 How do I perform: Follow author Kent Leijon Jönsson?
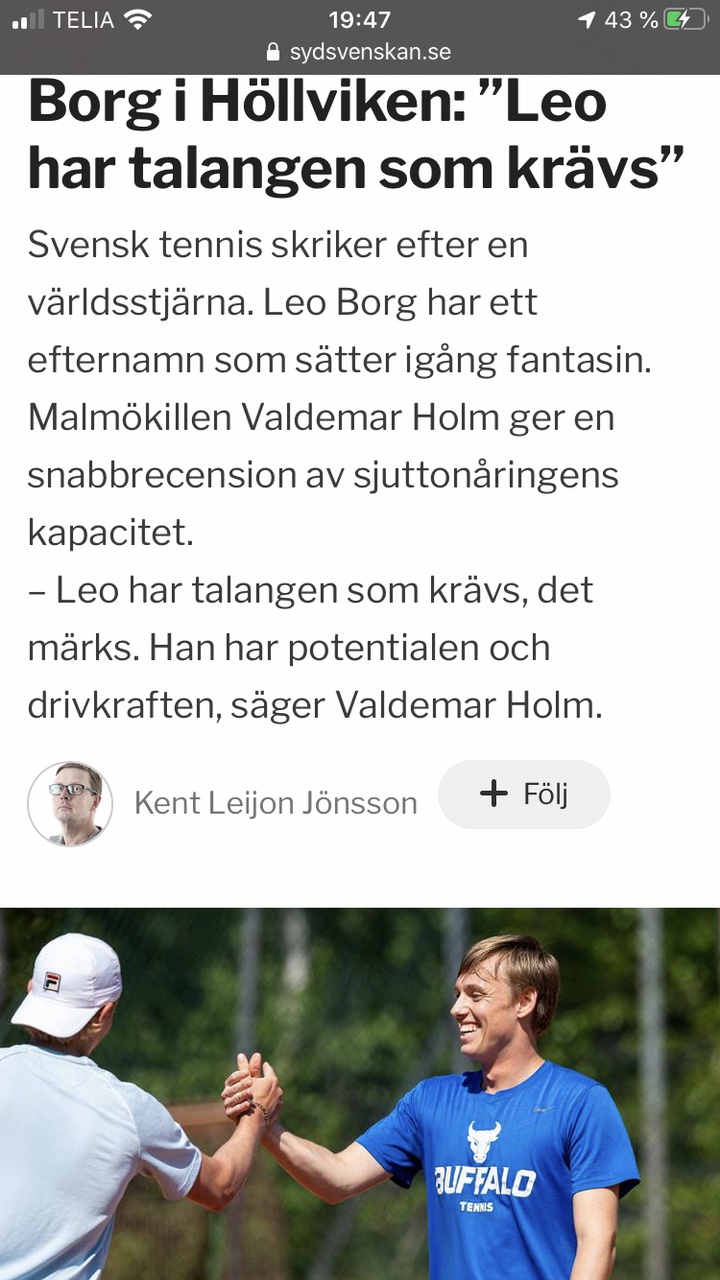[523, 795]
